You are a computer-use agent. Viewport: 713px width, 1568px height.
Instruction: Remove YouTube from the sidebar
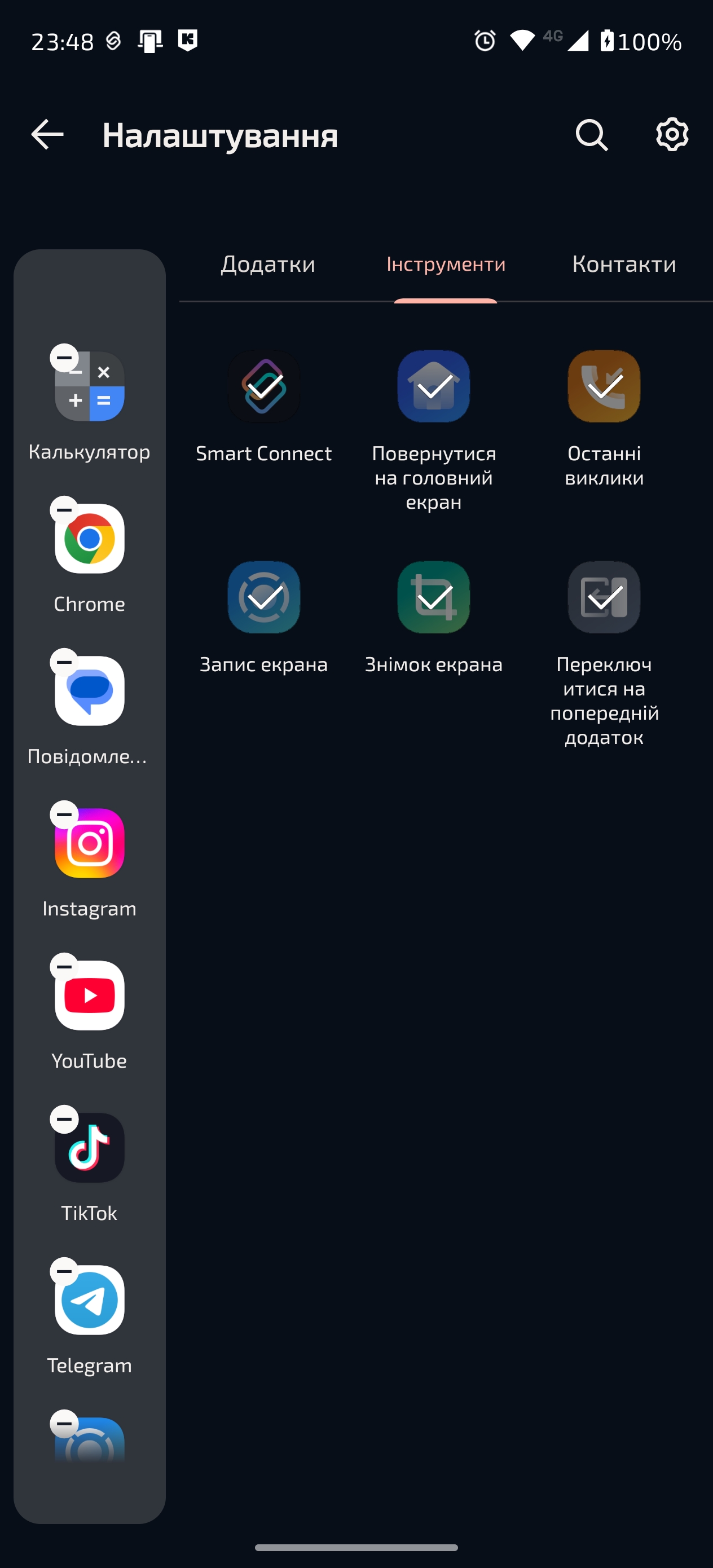(x=64, y=967)
